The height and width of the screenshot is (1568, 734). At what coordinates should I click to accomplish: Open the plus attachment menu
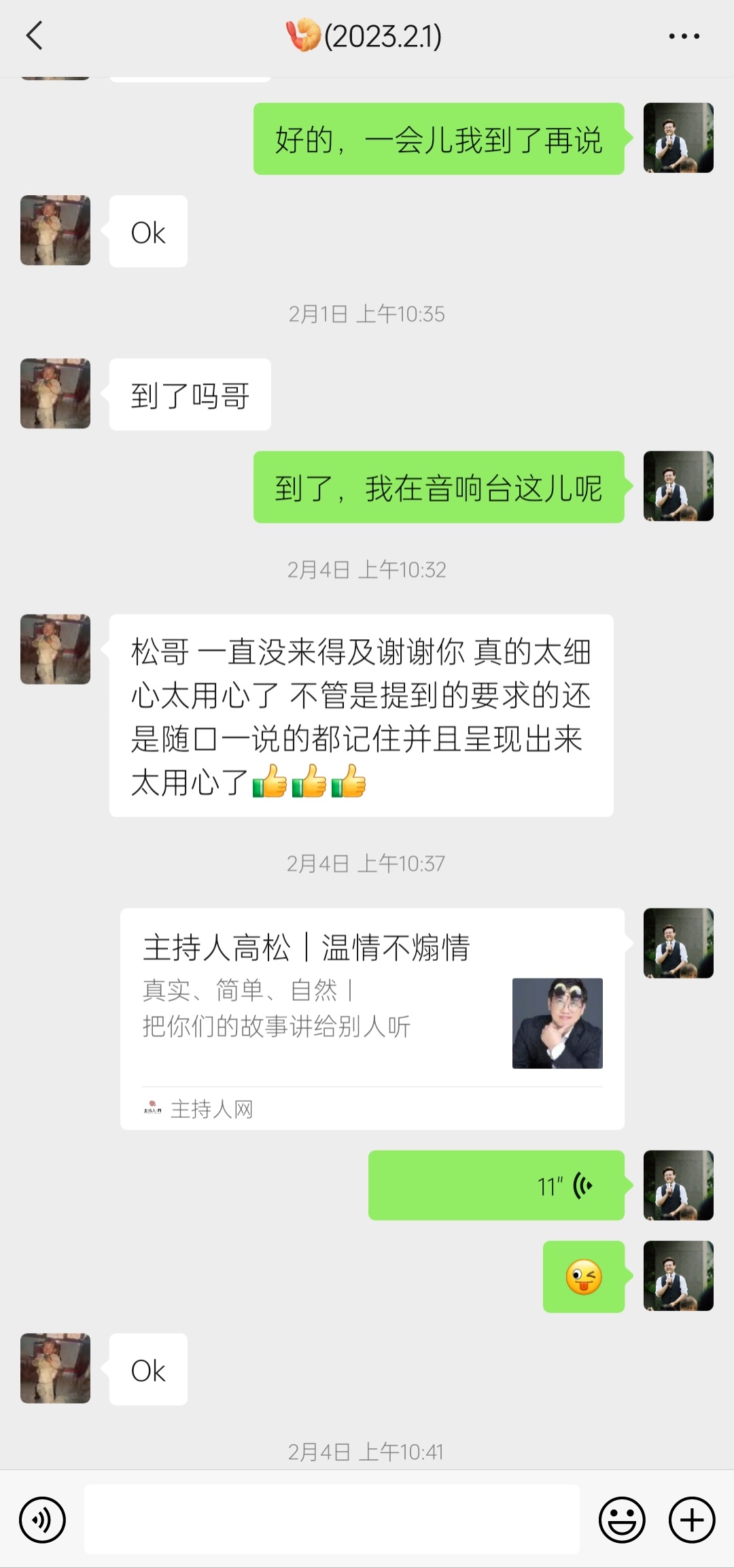click(692, 1520)
